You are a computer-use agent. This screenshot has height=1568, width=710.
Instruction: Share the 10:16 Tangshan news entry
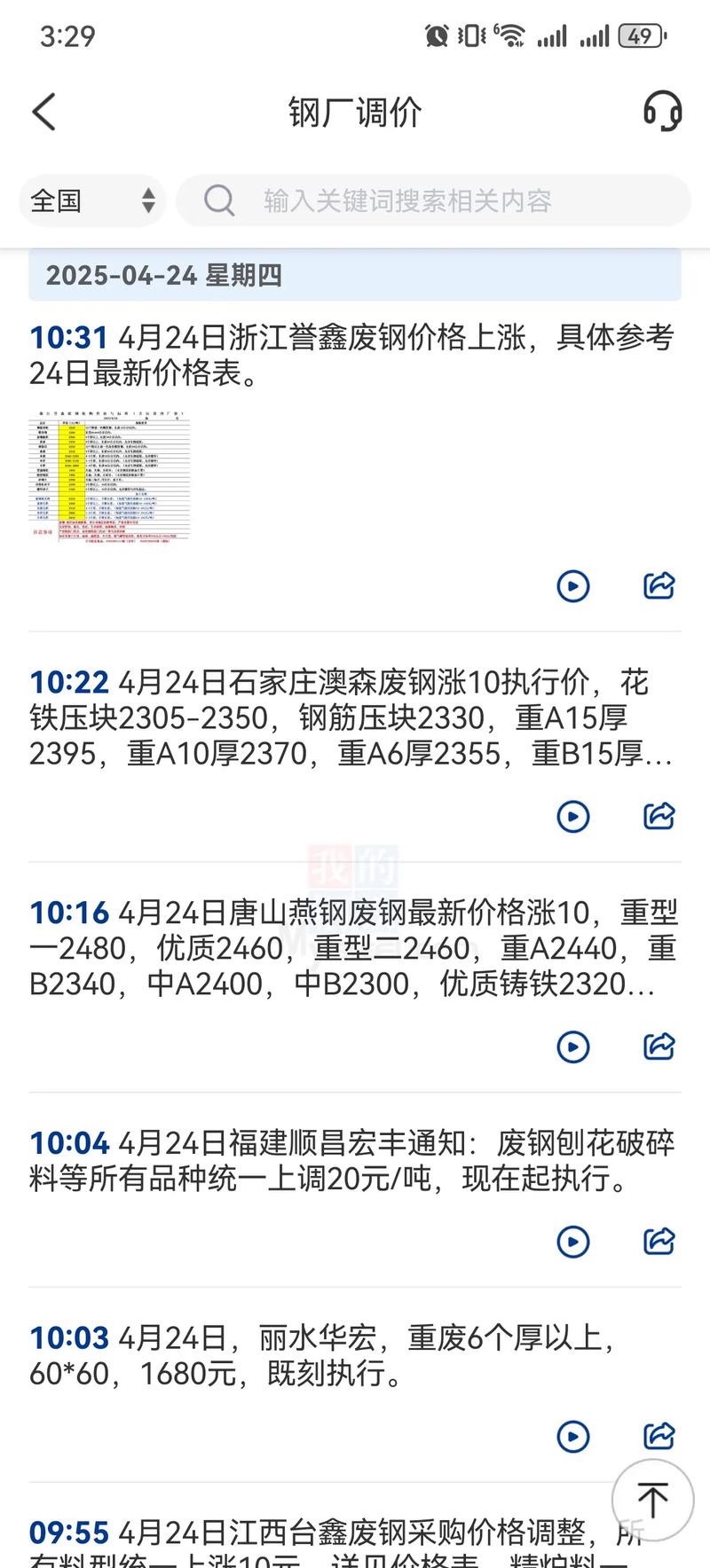658,1047
